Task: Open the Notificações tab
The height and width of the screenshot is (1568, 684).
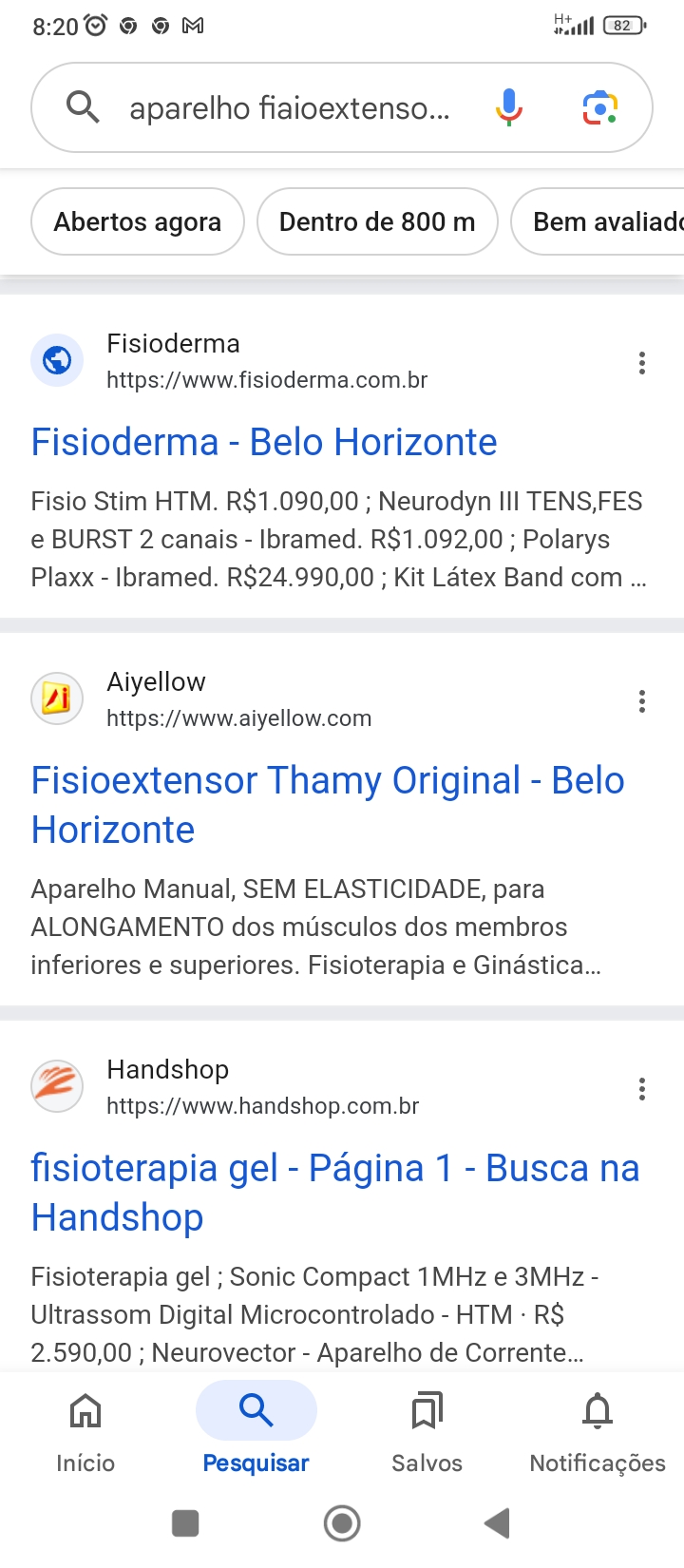Action: pos(598,1430)
